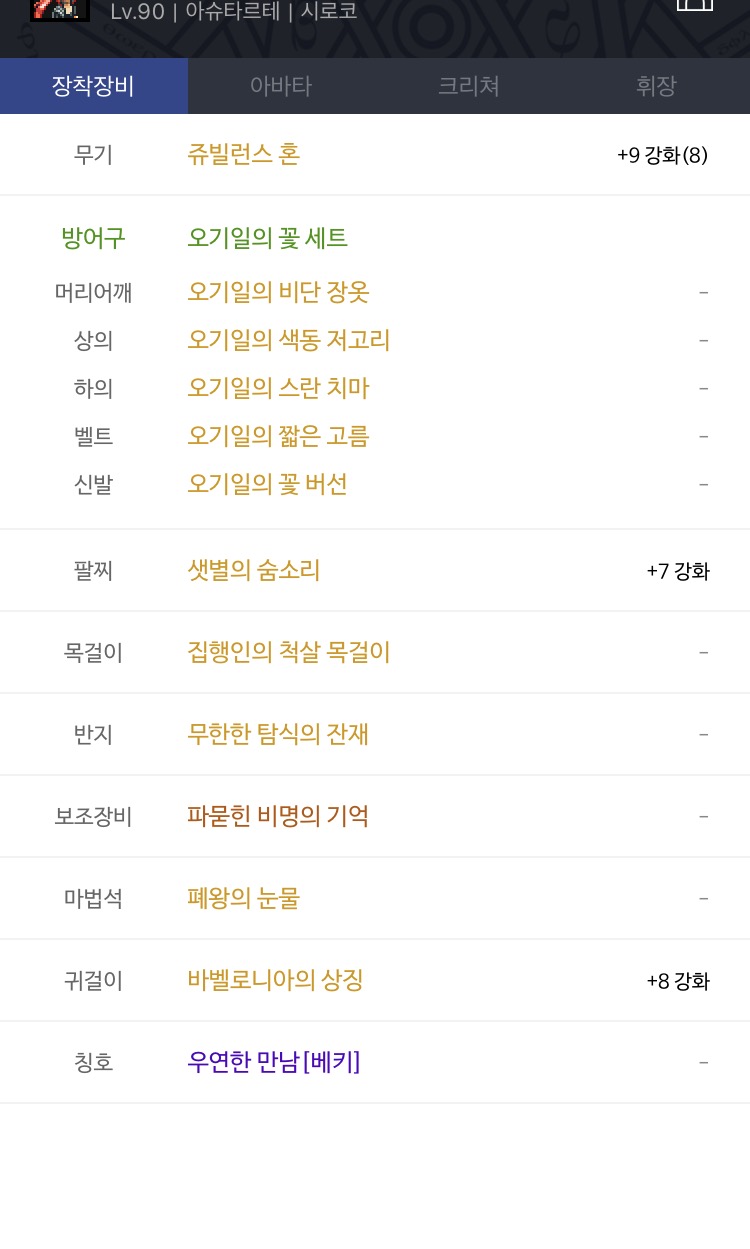View 파묻힌 비명의 기억 details
Screen dimensions: 750x1249
278,816
